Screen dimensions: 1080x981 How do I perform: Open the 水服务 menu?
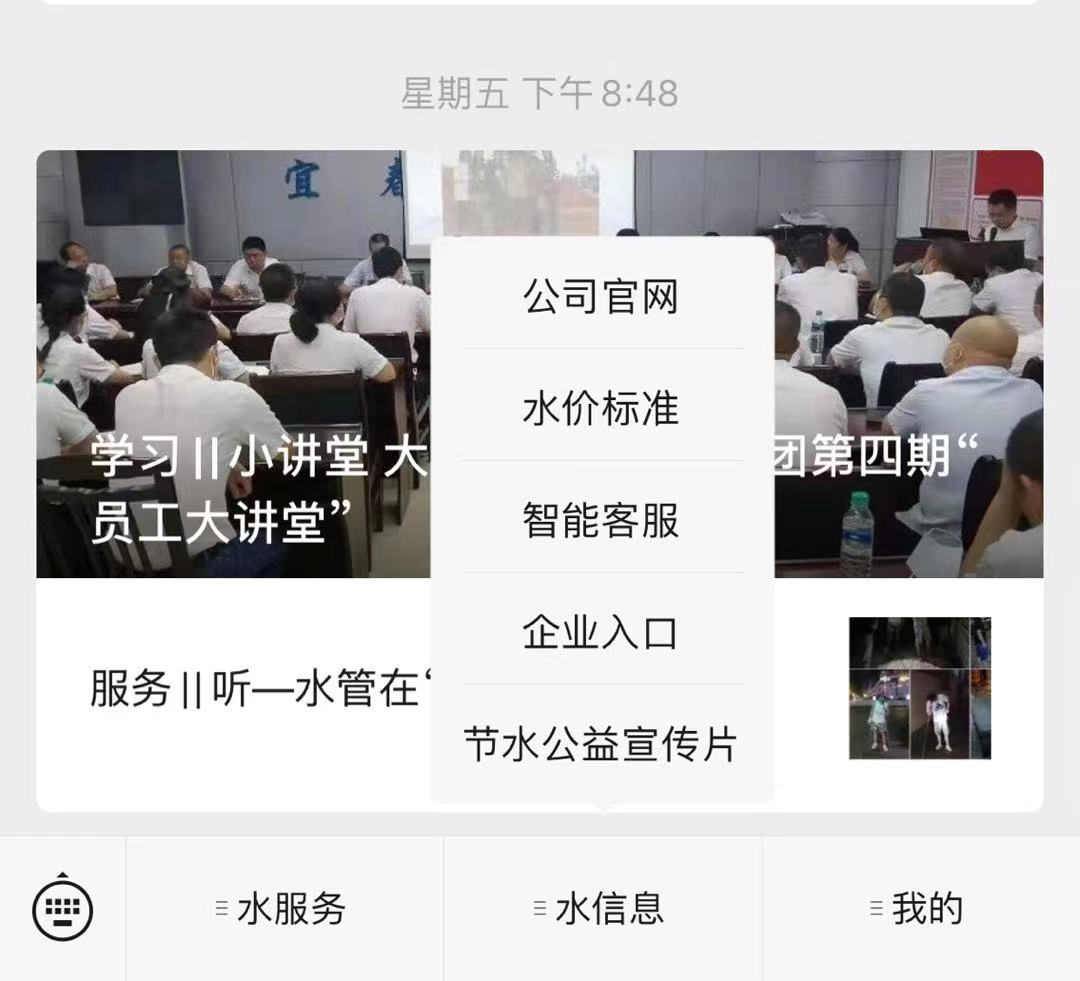(284, 909)
